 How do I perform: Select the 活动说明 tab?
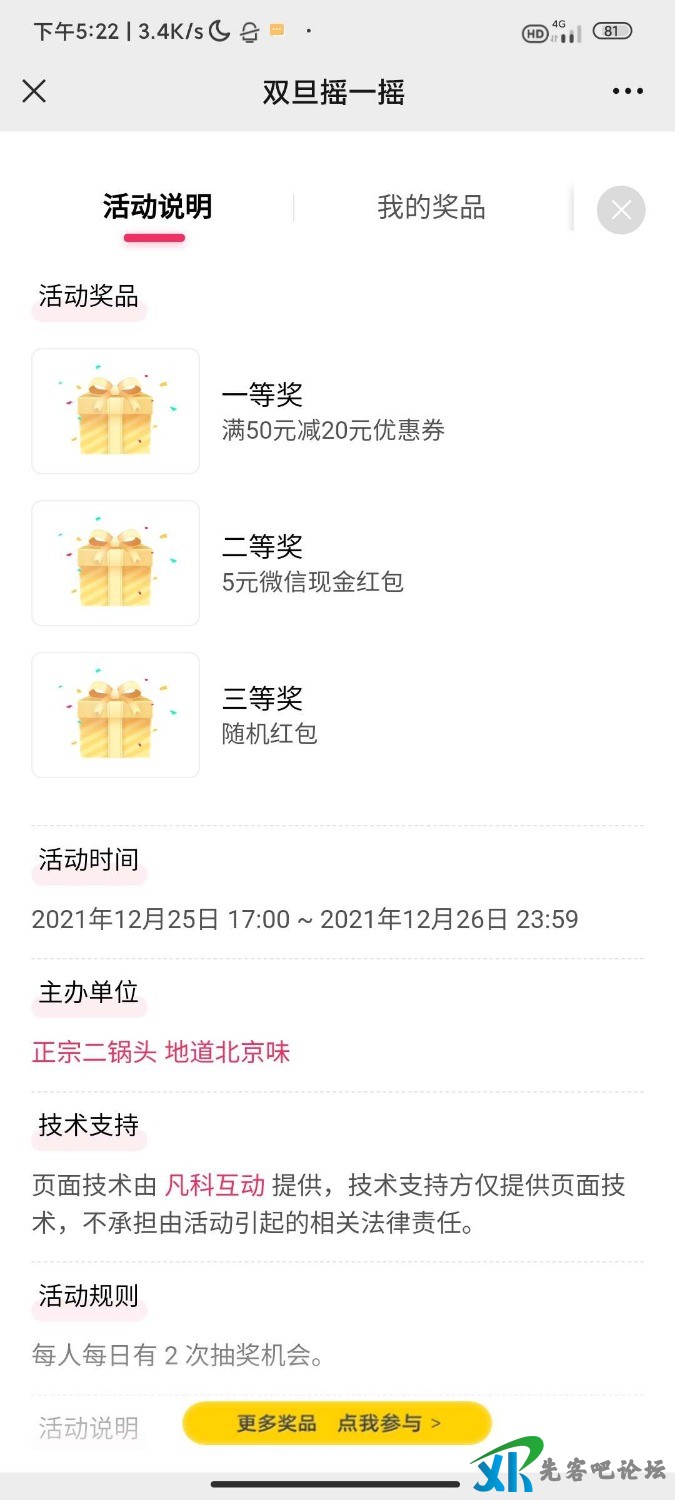(157, 207)
